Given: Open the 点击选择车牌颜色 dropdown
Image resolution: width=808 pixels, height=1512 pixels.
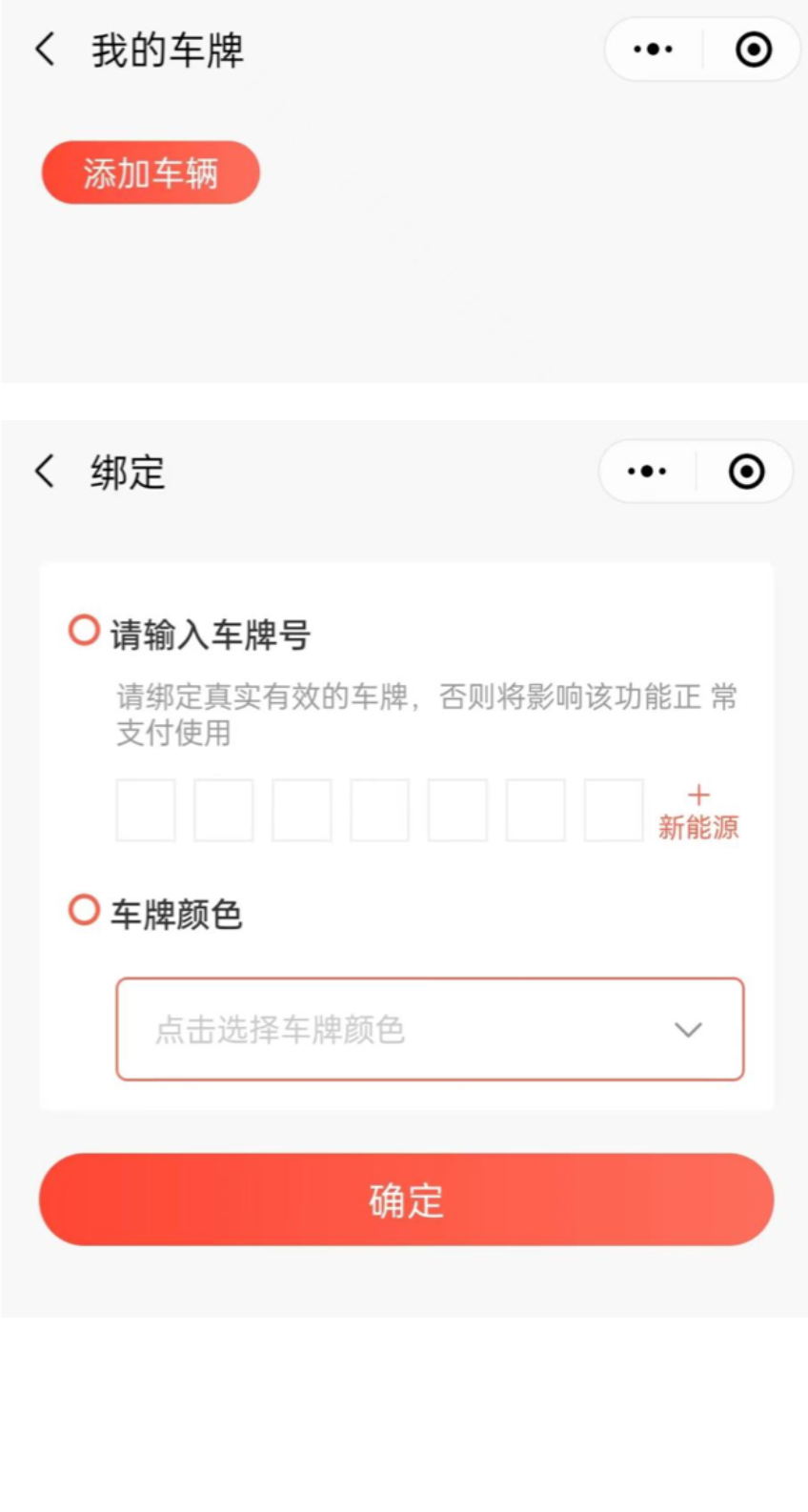Looking at the screenshot, I should [x=430, y=1029].
